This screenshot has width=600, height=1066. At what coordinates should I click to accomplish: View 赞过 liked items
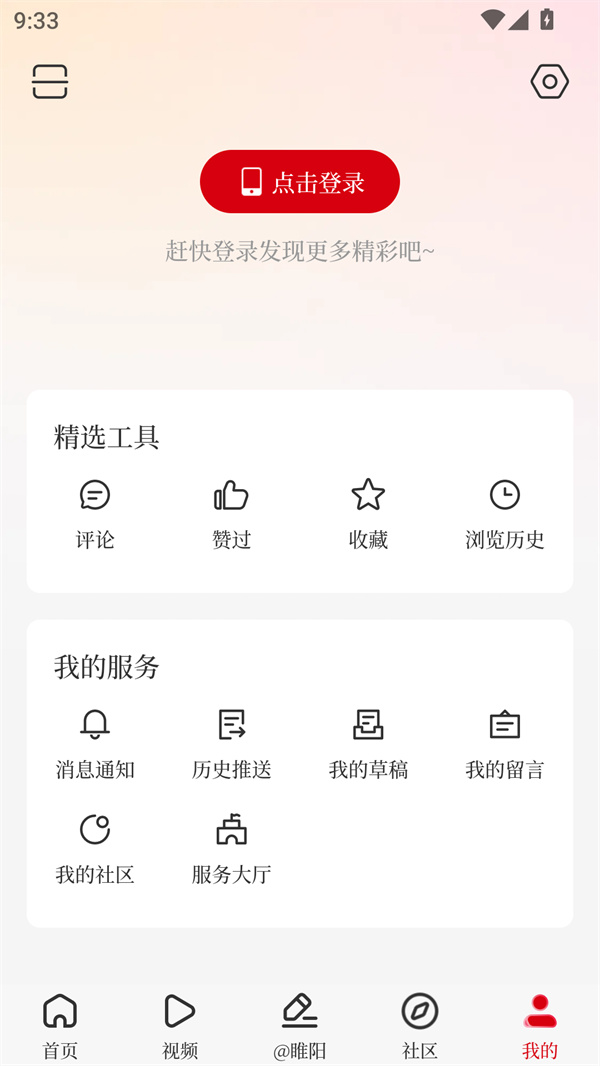tap(231, 514)
